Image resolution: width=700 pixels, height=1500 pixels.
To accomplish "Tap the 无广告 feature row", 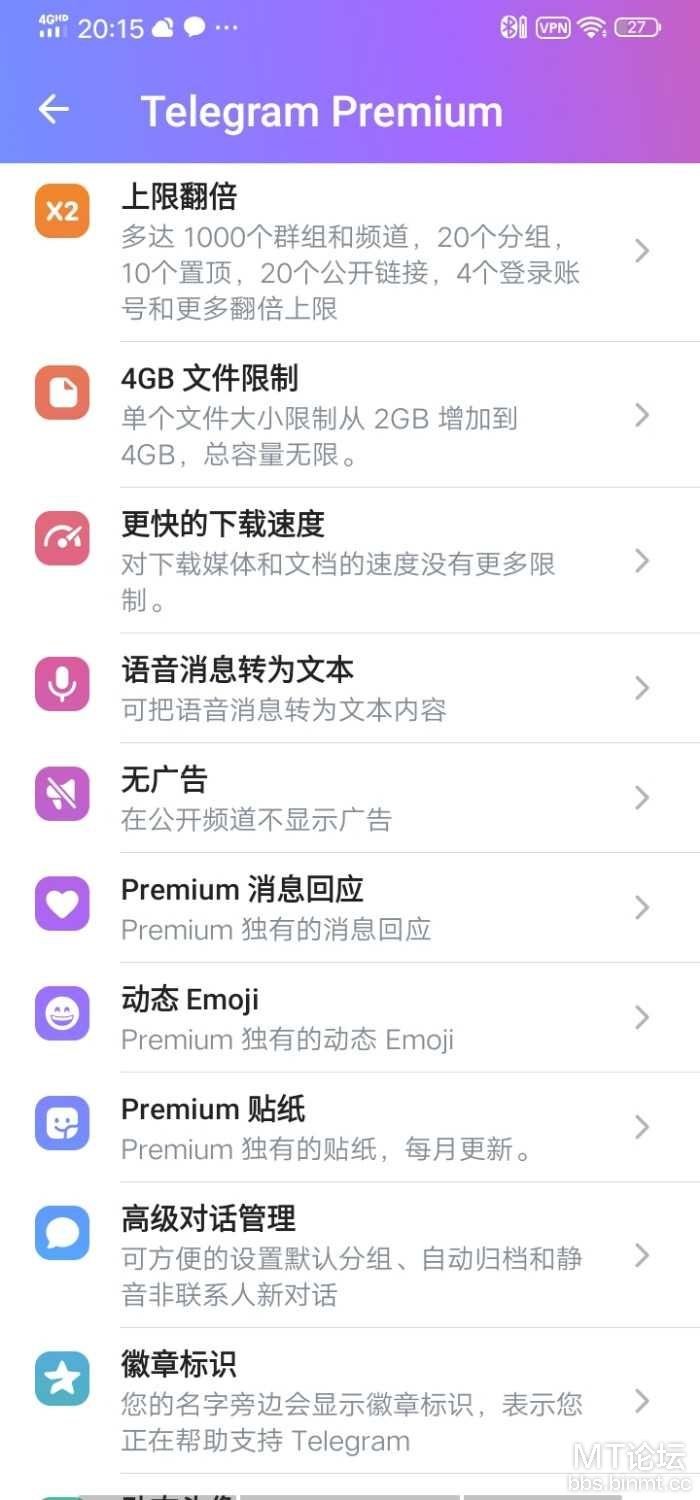I will 350,798.
